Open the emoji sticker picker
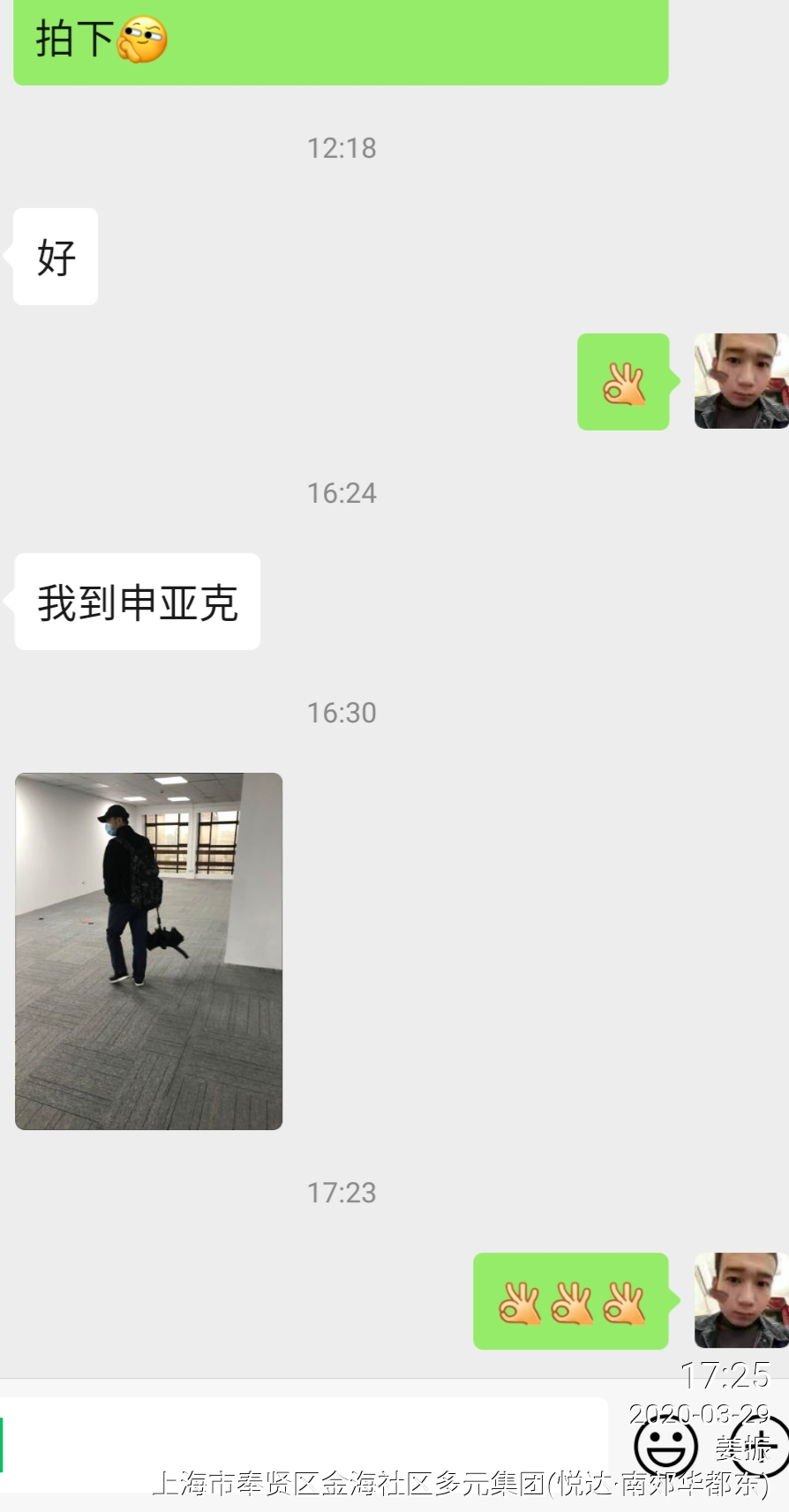 (665, 1446)
